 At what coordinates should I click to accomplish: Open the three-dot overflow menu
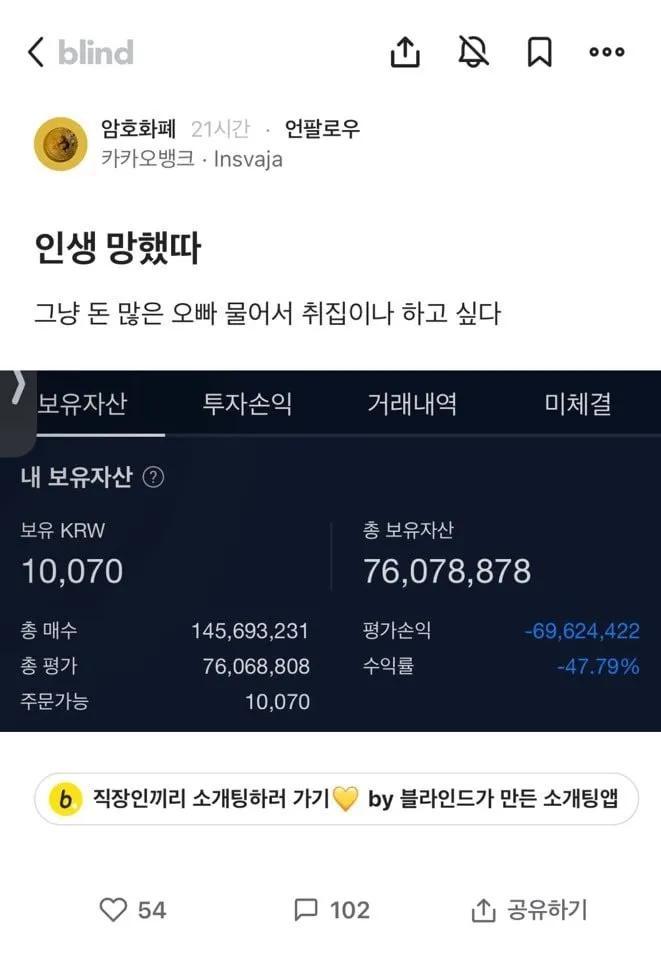pyautogui.click(x=607, y=52)
